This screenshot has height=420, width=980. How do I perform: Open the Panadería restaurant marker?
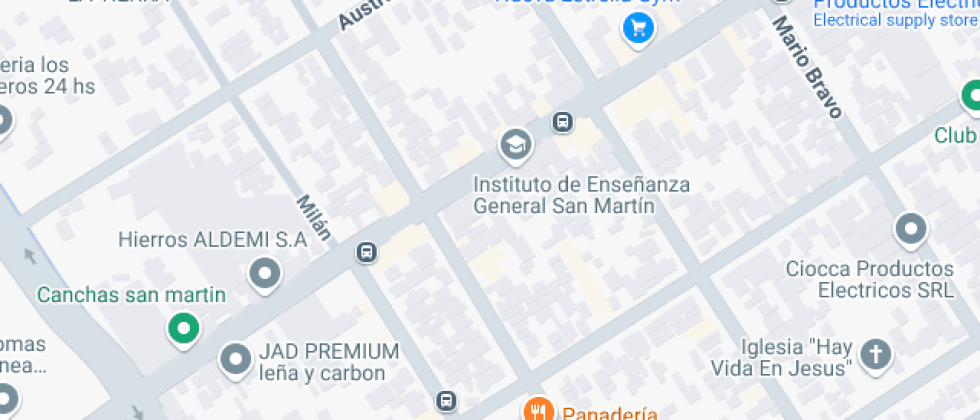coord(539,409)
